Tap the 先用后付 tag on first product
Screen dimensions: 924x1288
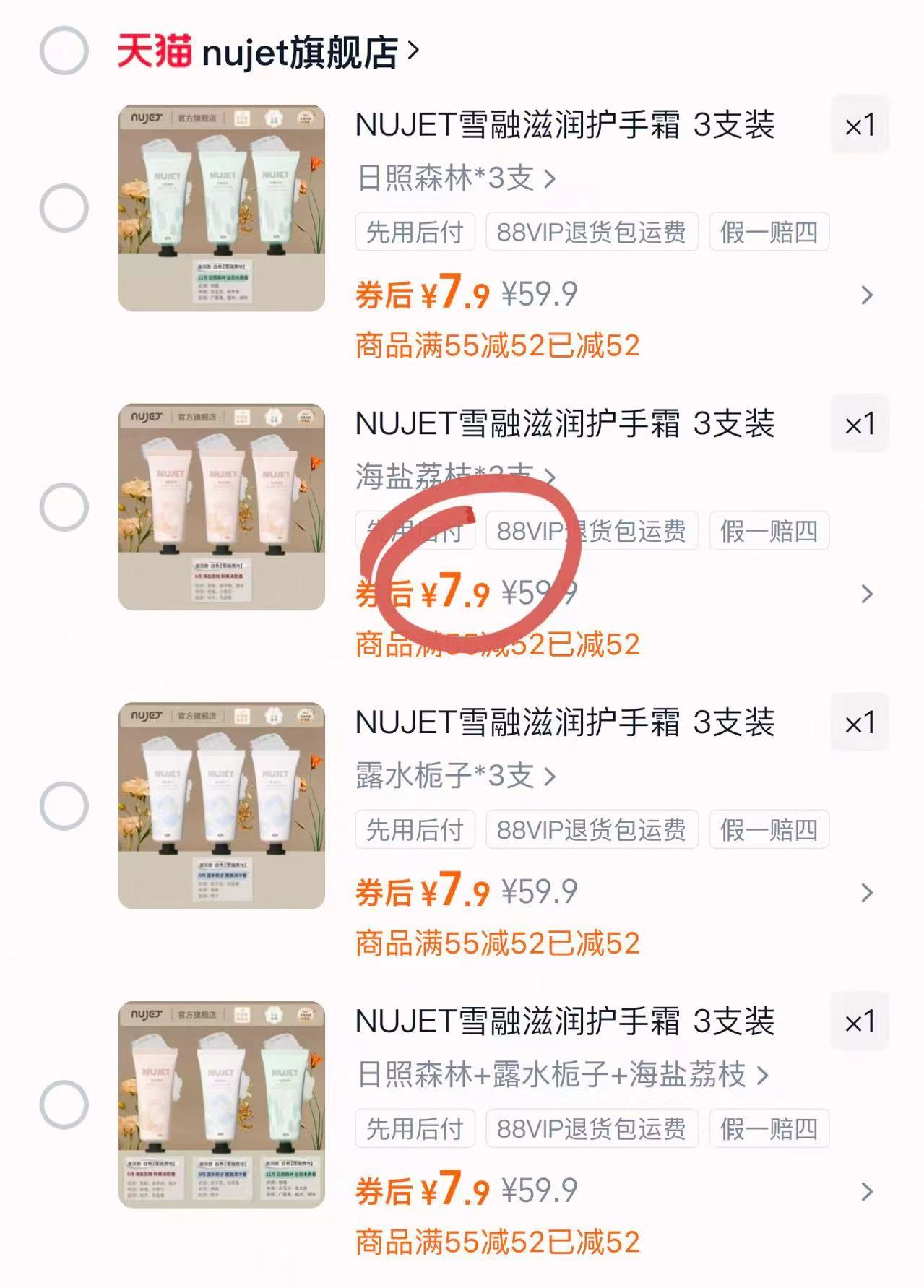[414, 232]
